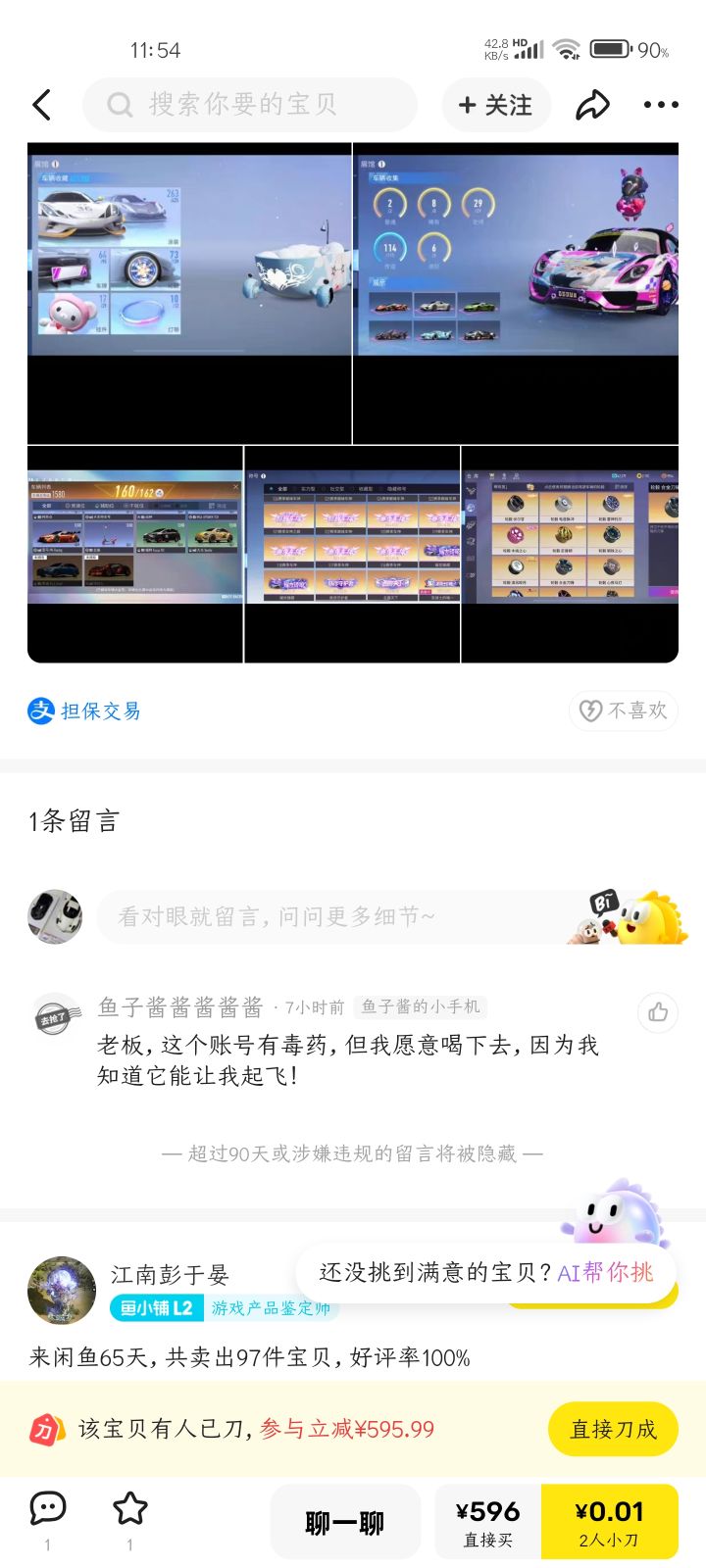Open the share icon in the top bar
706x1568 pixels.
[592, 104]
